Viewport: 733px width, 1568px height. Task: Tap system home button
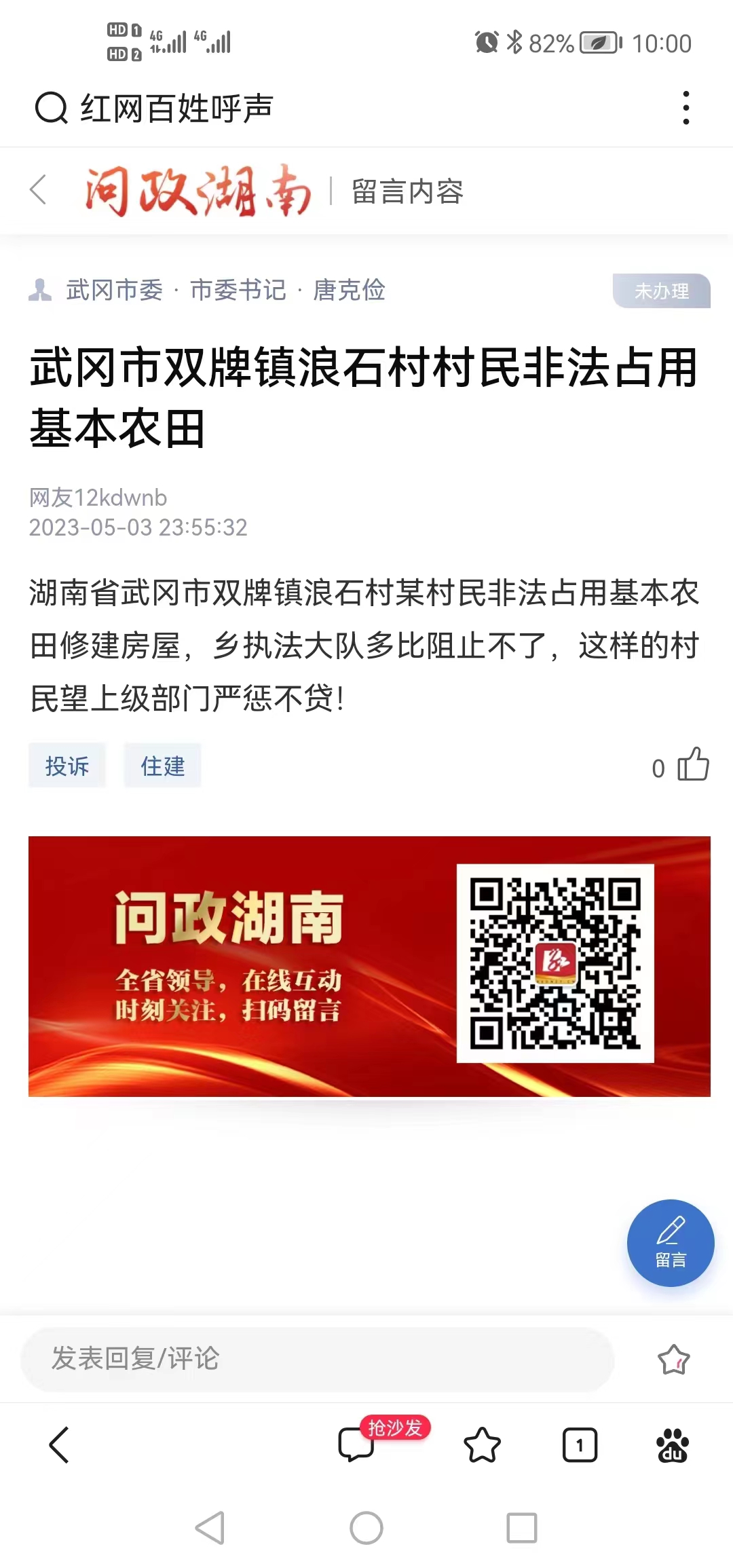pos(366,1528)
